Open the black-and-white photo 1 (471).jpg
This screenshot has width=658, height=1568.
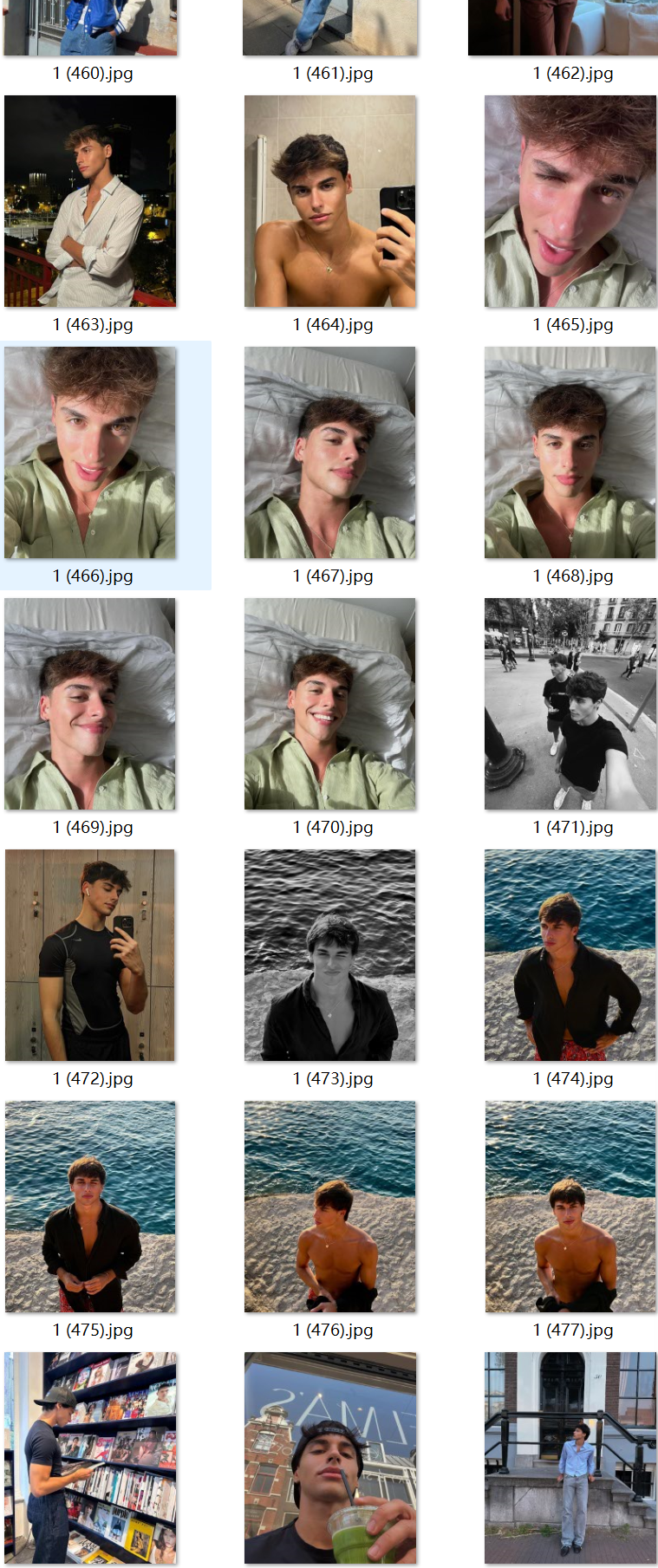[x=570, y=704]
